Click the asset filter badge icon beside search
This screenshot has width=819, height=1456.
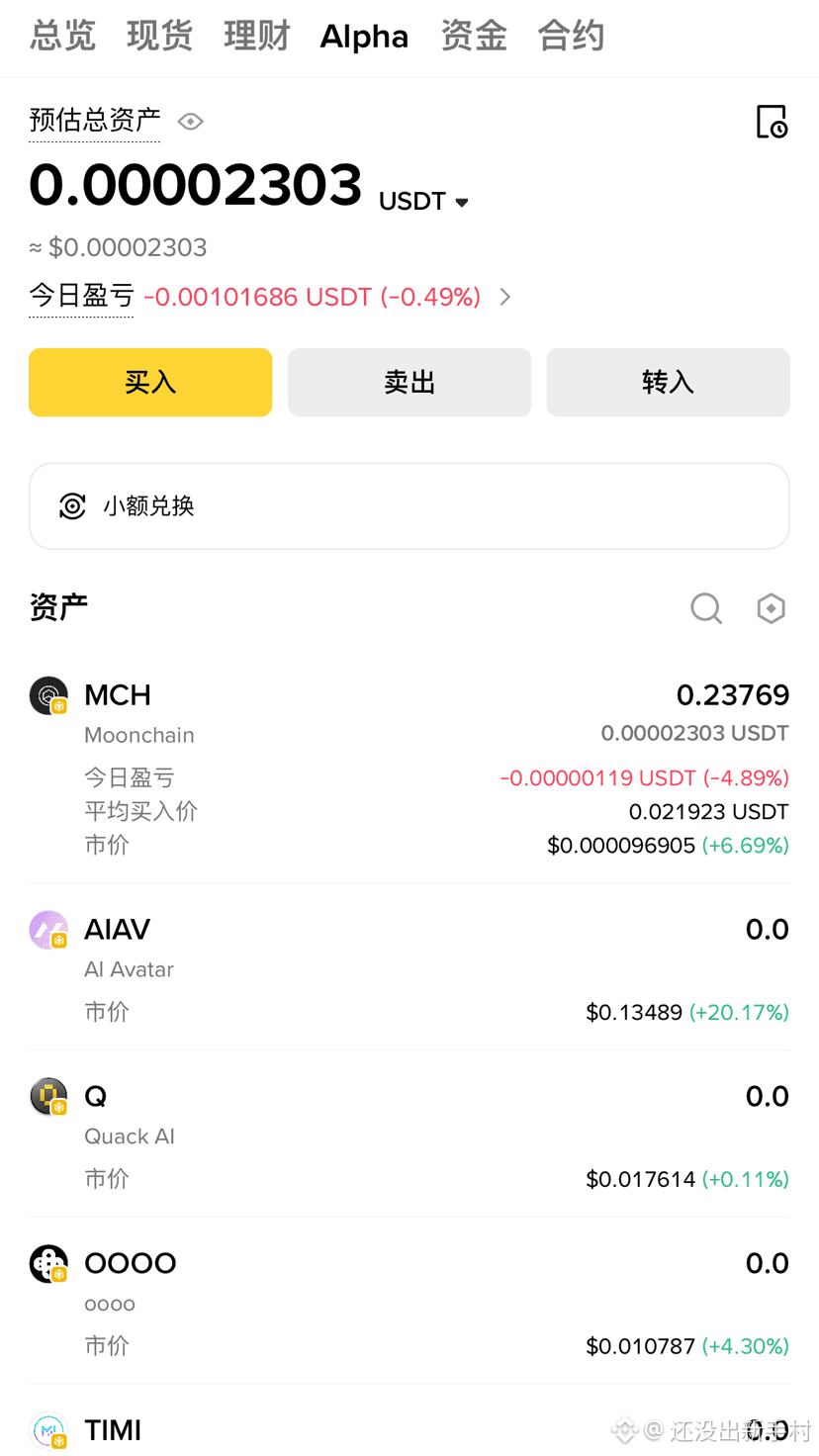click(771, 608)
